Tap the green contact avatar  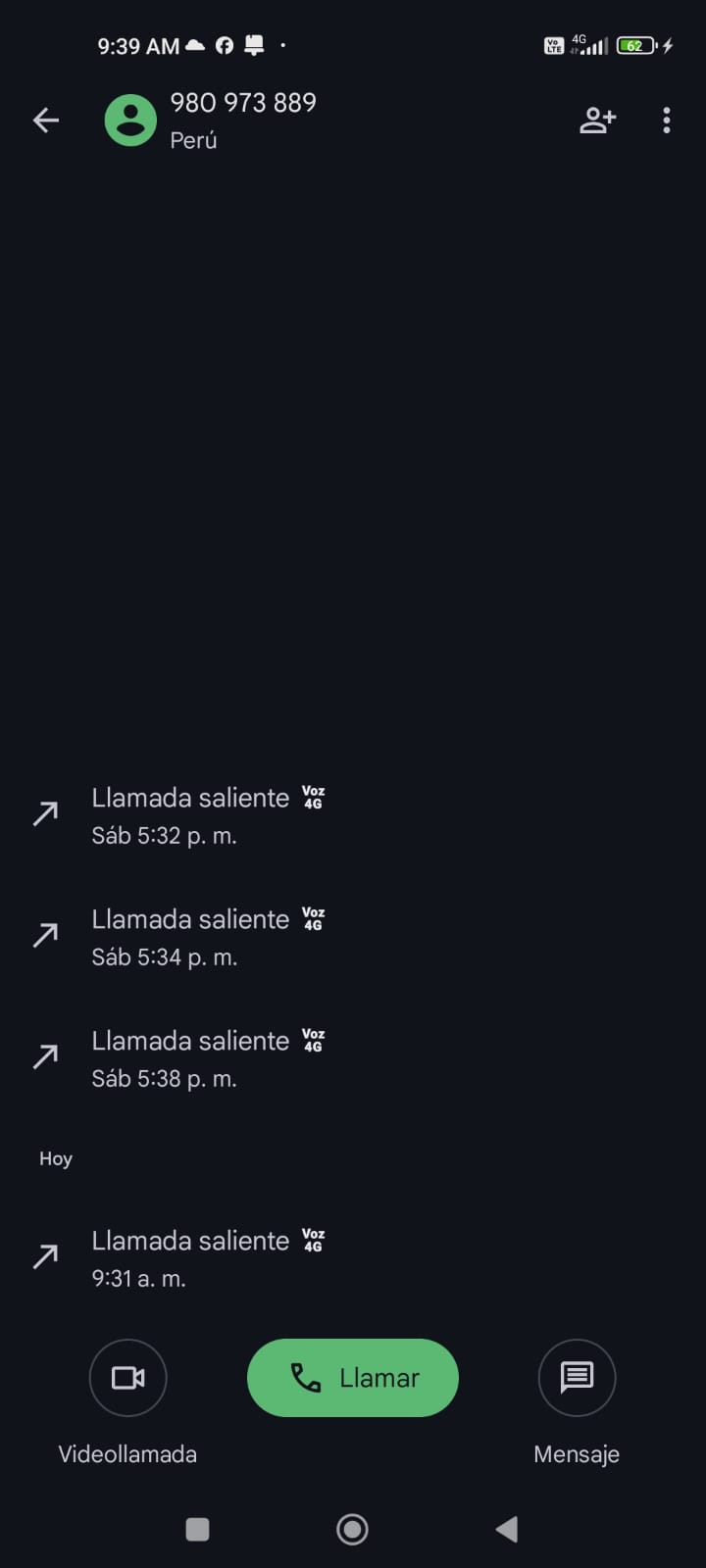coord(130,121)
